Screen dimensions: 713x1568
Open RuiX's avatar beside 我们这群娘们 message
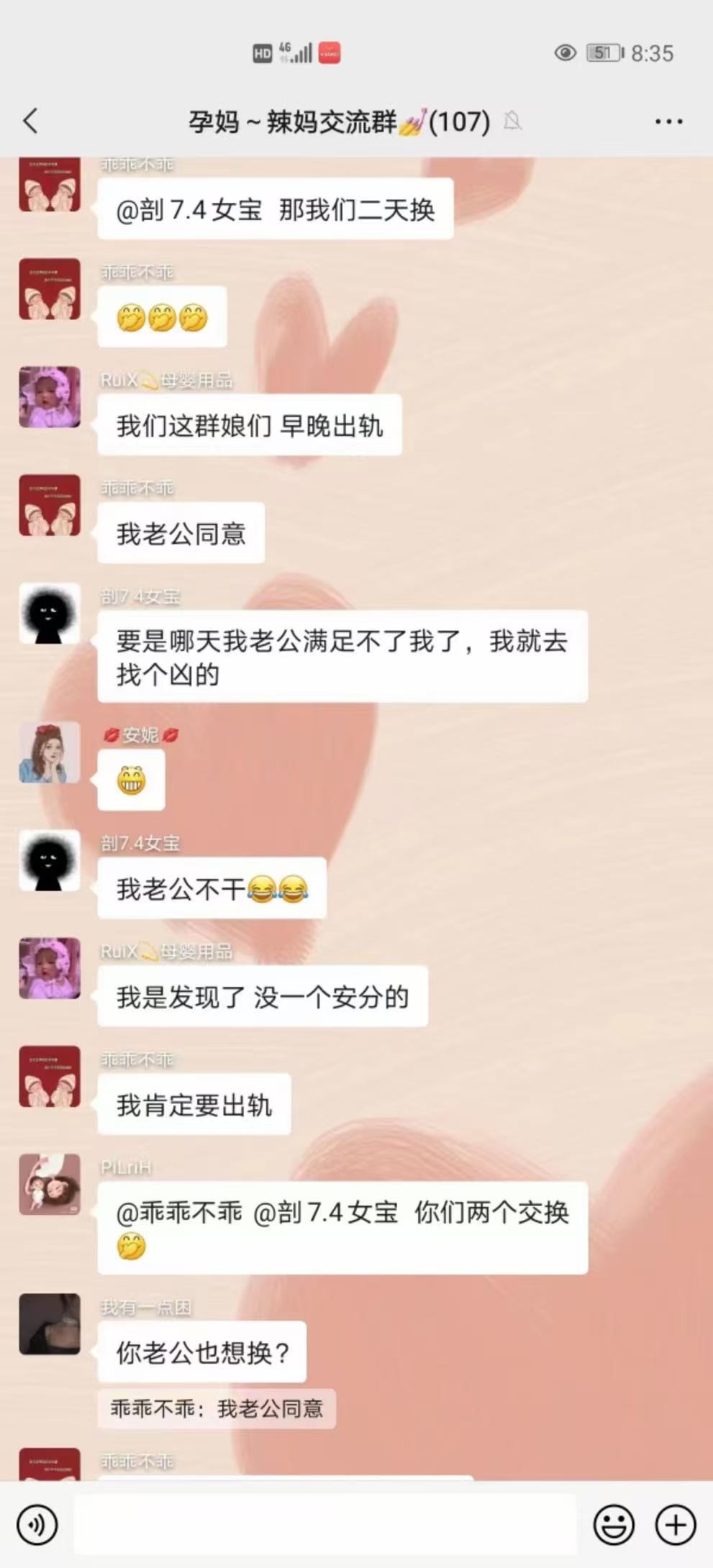(x=50, y=397)
